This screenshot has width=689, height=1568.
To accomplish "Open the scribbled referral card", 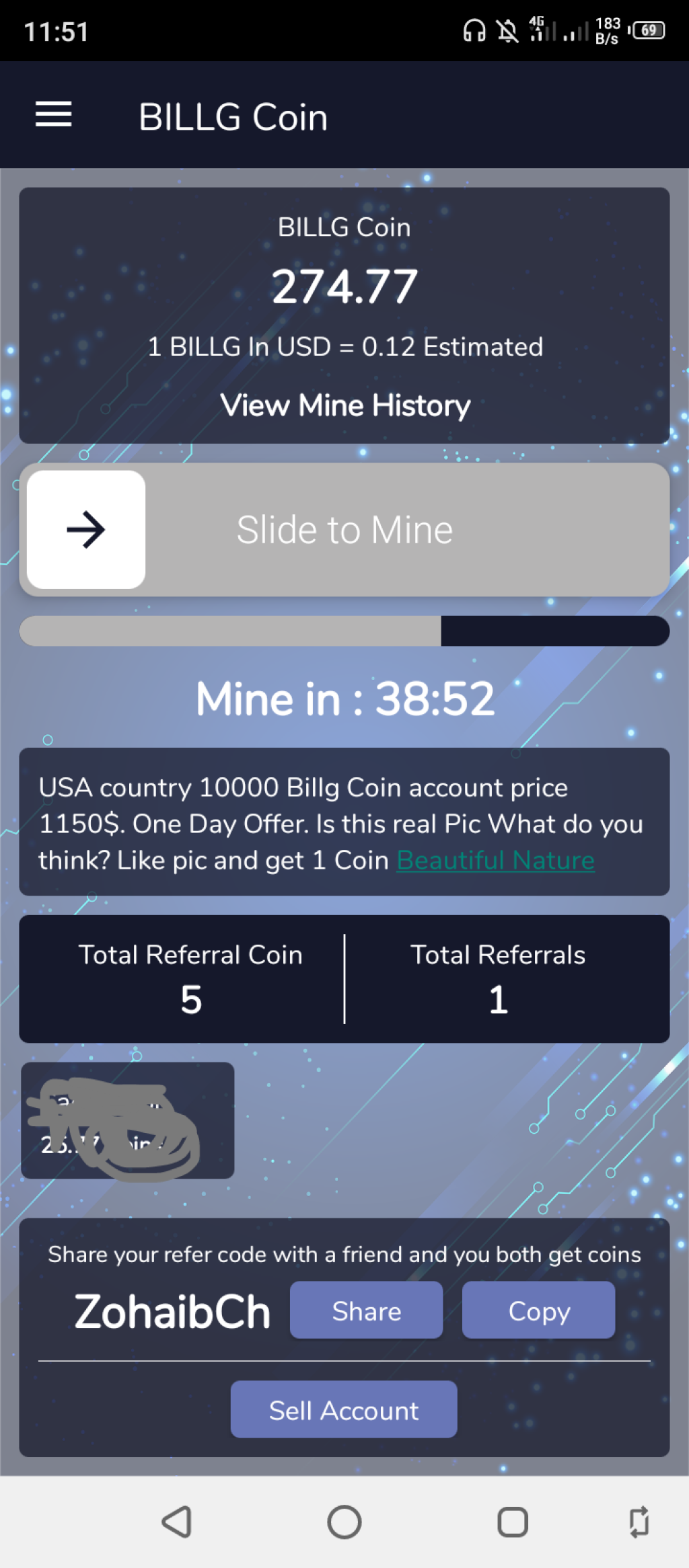I will tap(127, 1120).
